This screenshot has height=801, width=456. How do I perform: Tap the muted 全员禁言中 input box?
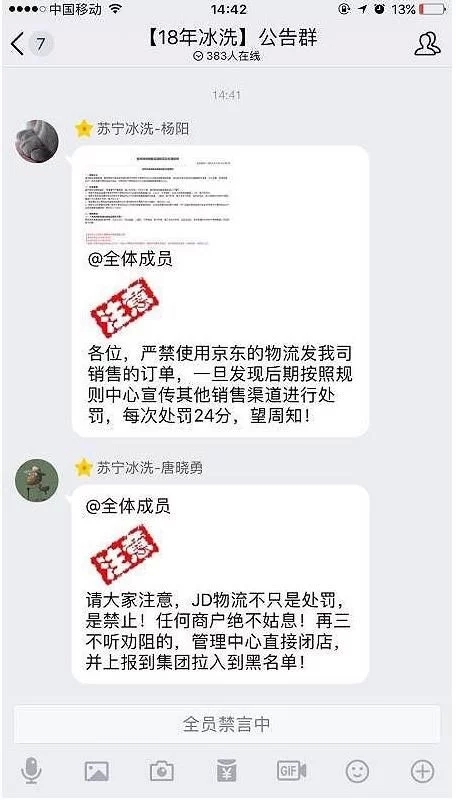[x=227, y=724]
